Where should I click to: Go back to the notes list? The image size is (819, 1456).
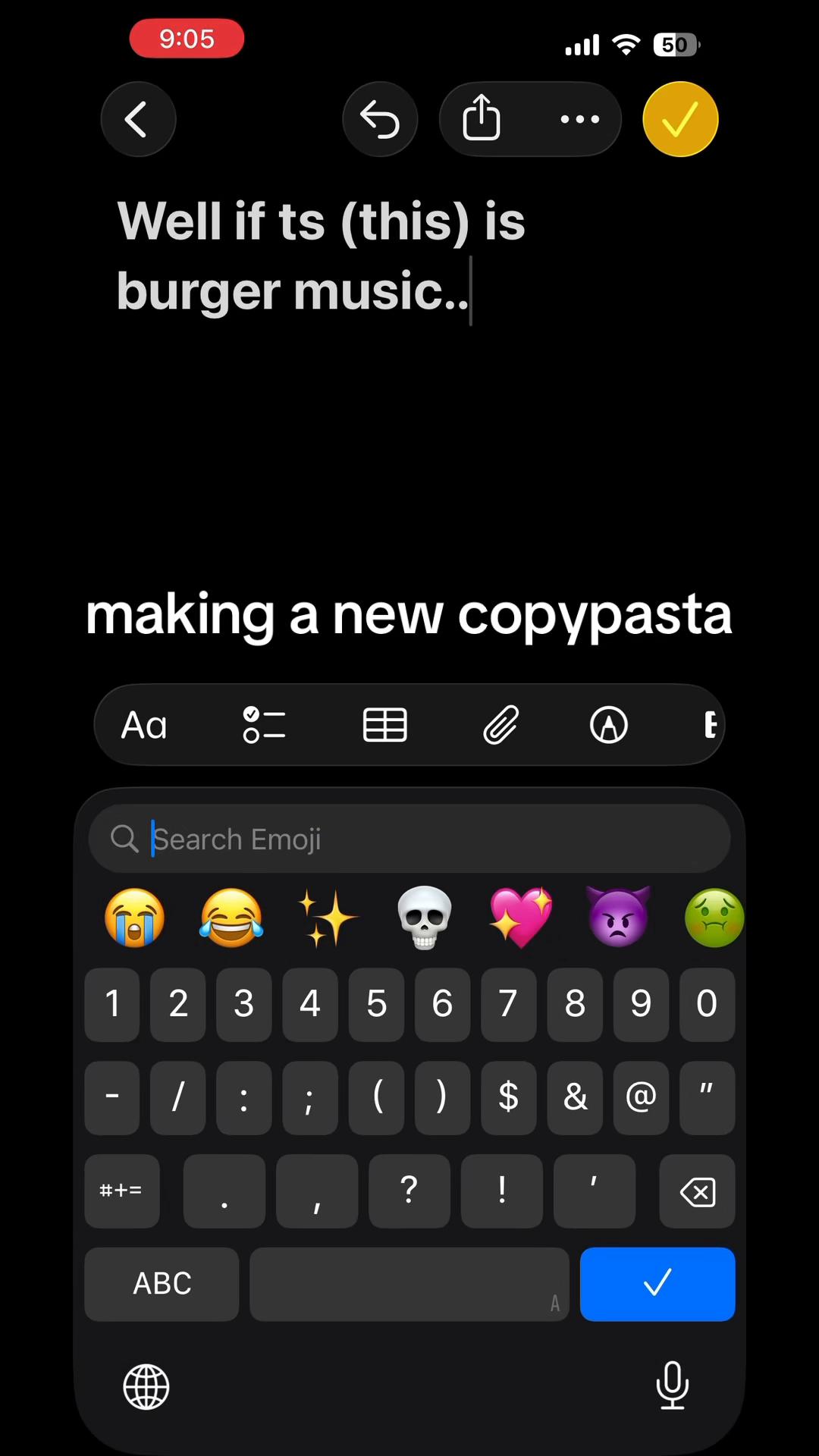point(138,119)
